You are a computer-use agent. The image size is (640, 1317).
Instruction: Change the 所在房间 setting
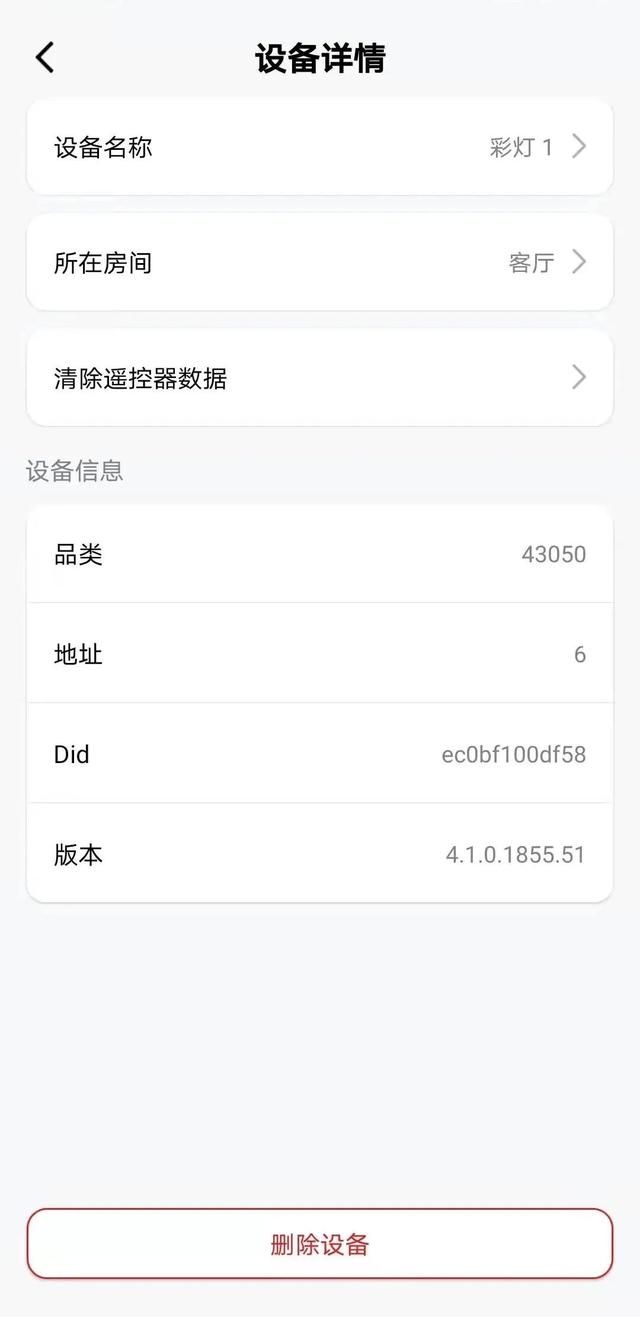[x=319, y=263]
